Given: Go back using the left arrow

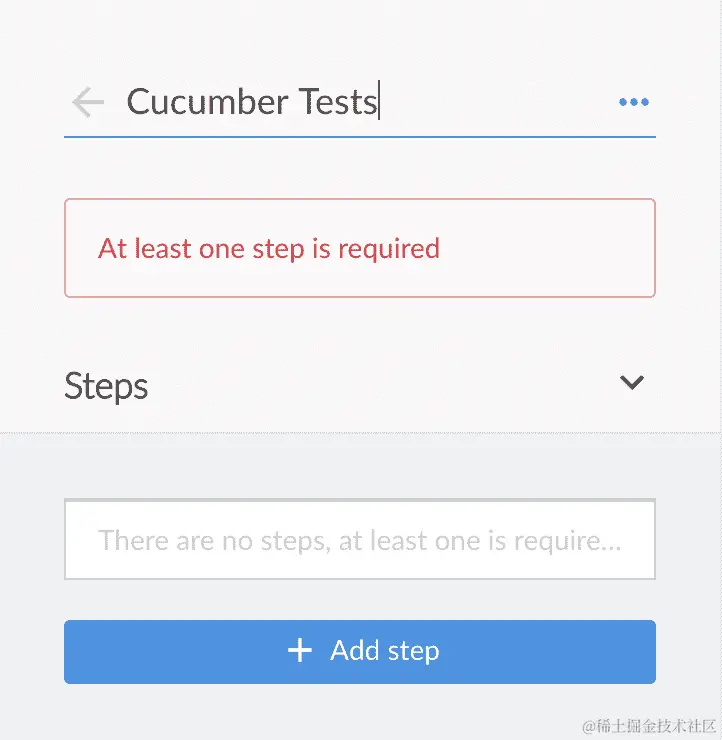Looking at the screenshot, I should click(x=88, y=102).
